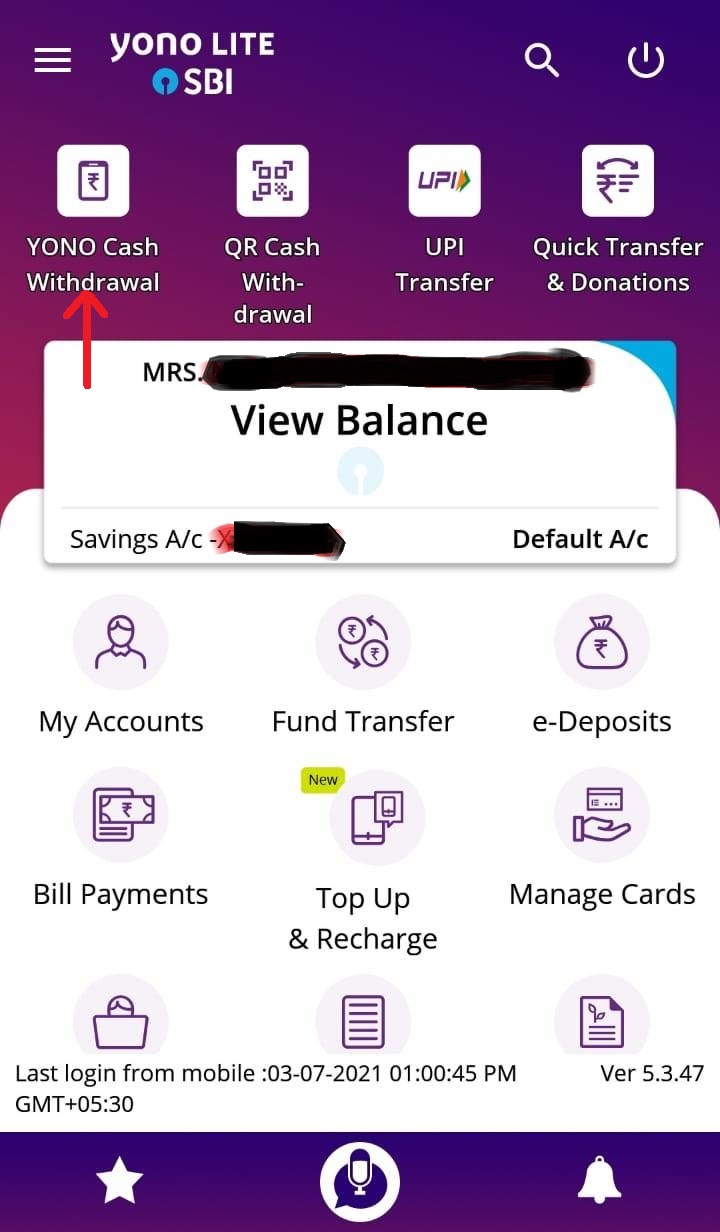
Task: Open the notifications bell
Action: pos(600,1183)
